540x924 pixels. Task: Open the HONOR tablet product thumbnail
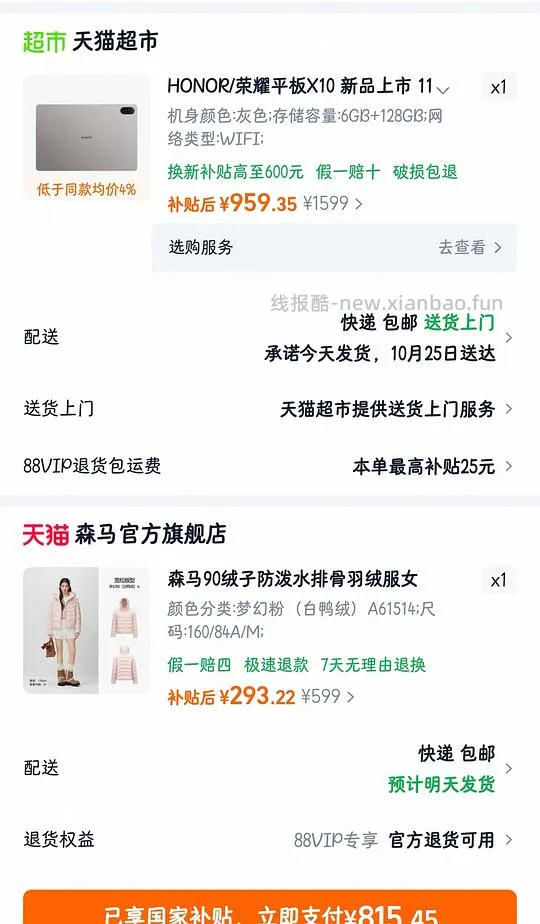coord(86,138)
